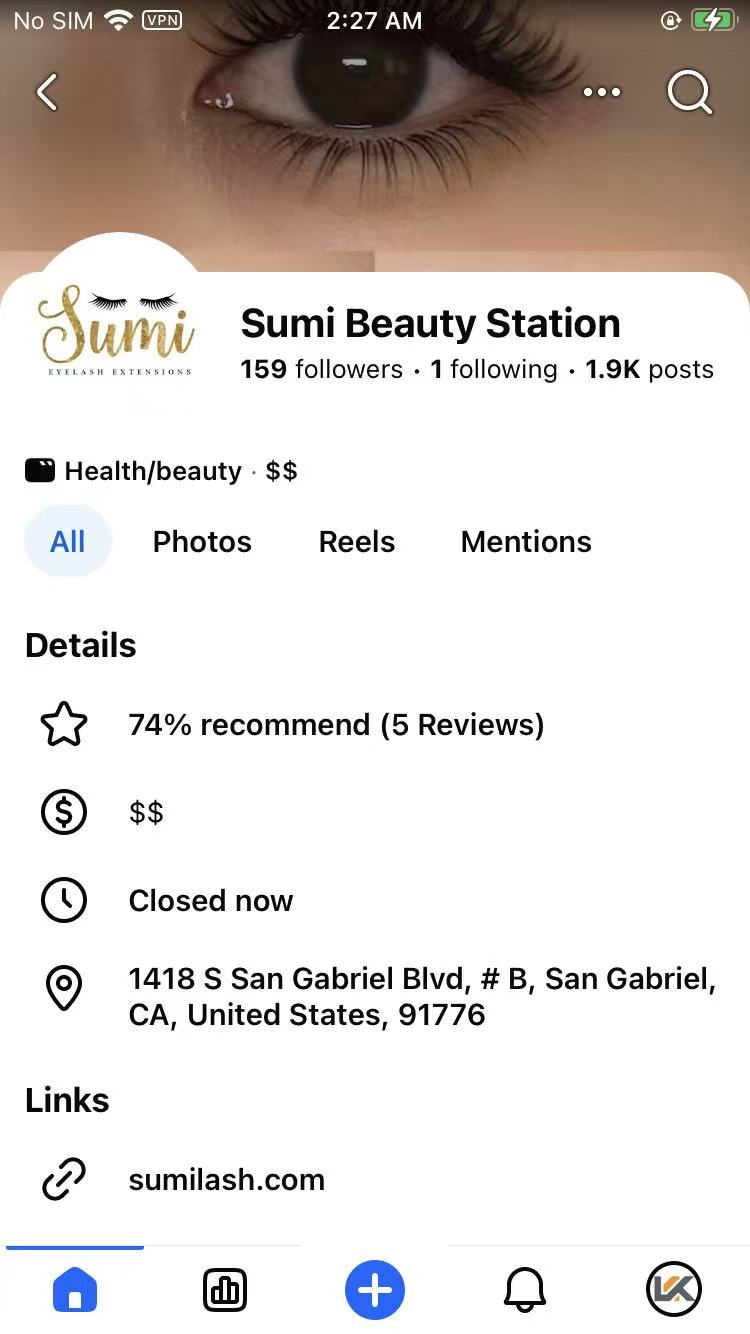Screen dimensions: 750x1334
Task: Open the notifications bell
Action: pos(524,1290)
